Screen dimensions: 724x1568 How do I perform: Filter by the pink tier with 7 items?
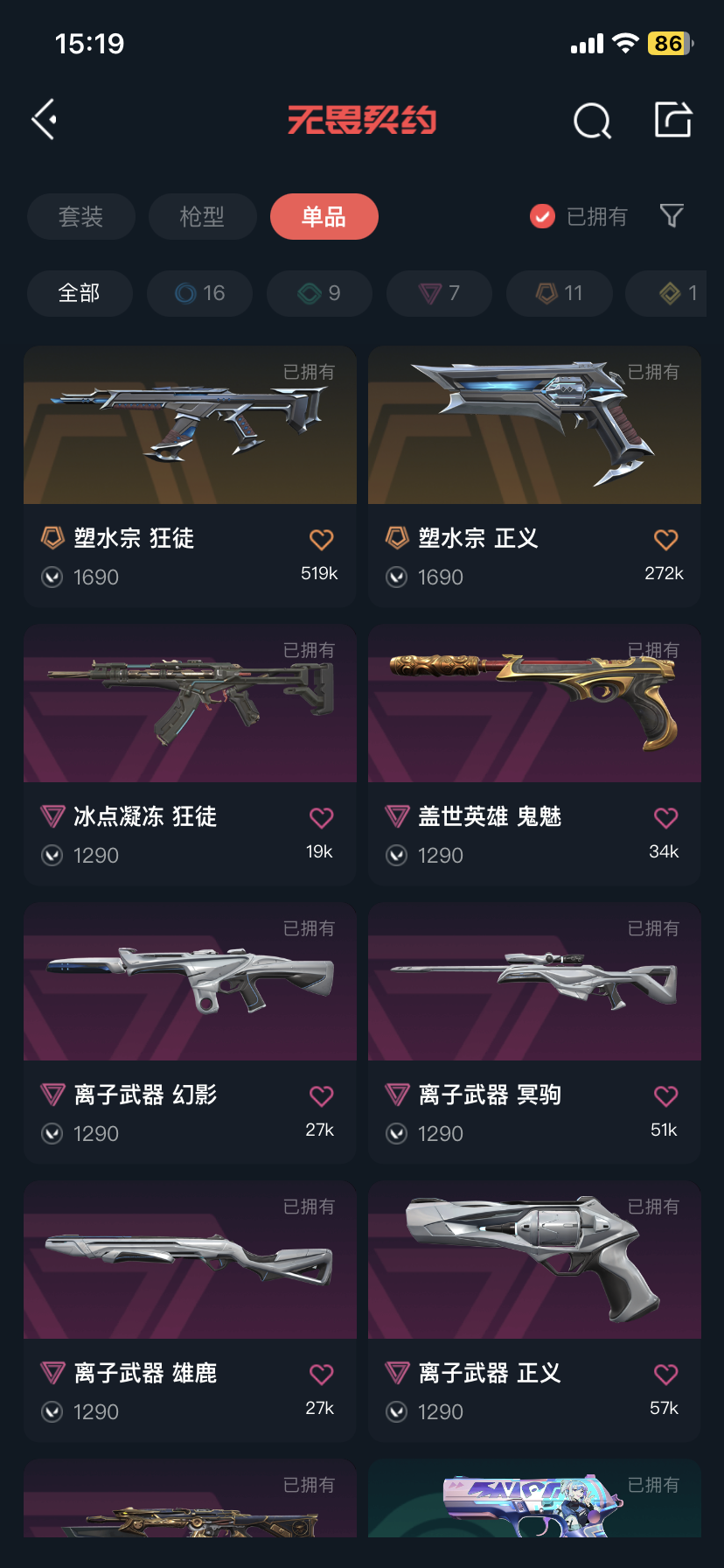(x=439, y=293)
